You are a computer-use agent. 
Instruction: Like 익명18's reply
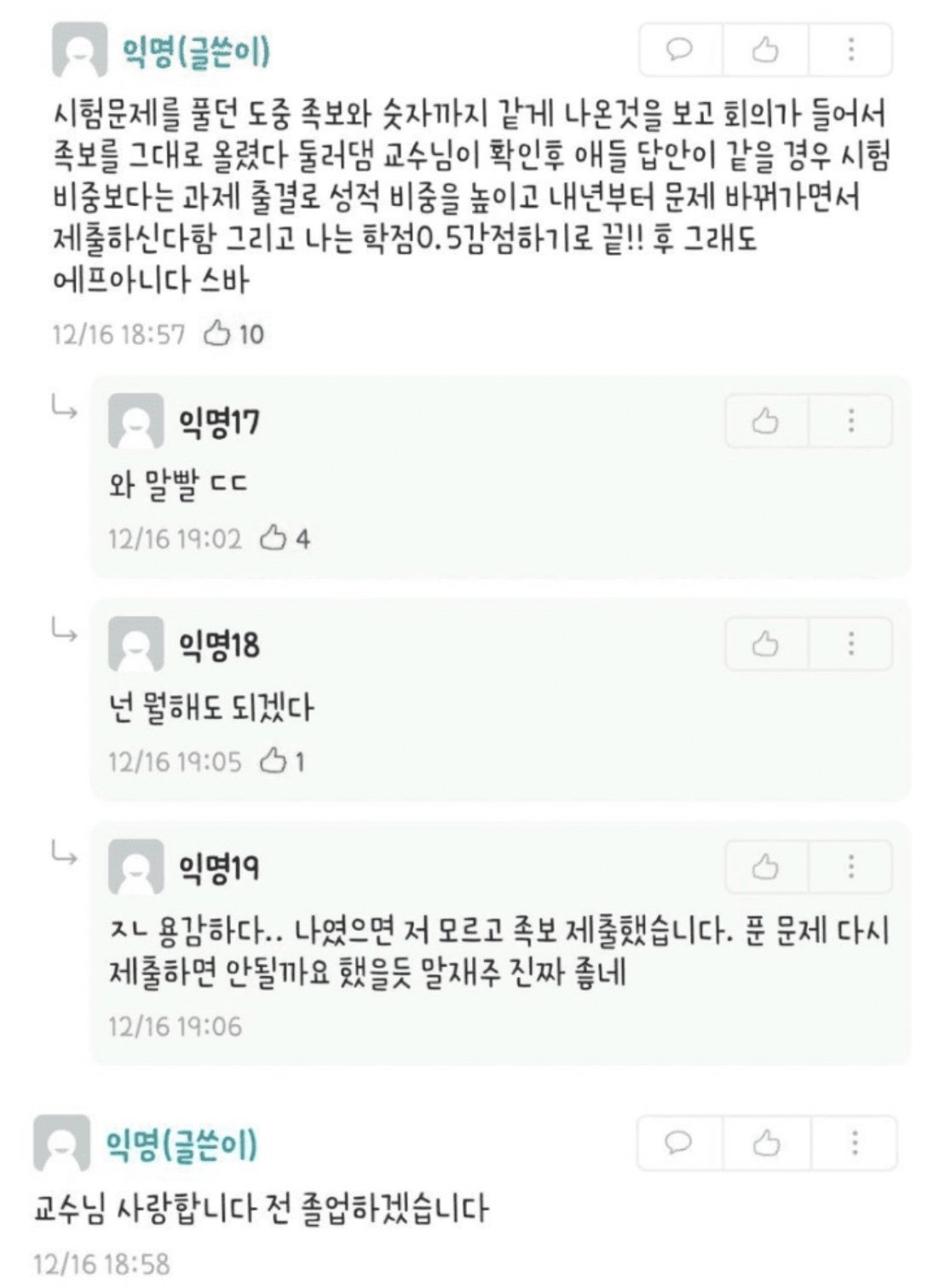pos(764,644)
